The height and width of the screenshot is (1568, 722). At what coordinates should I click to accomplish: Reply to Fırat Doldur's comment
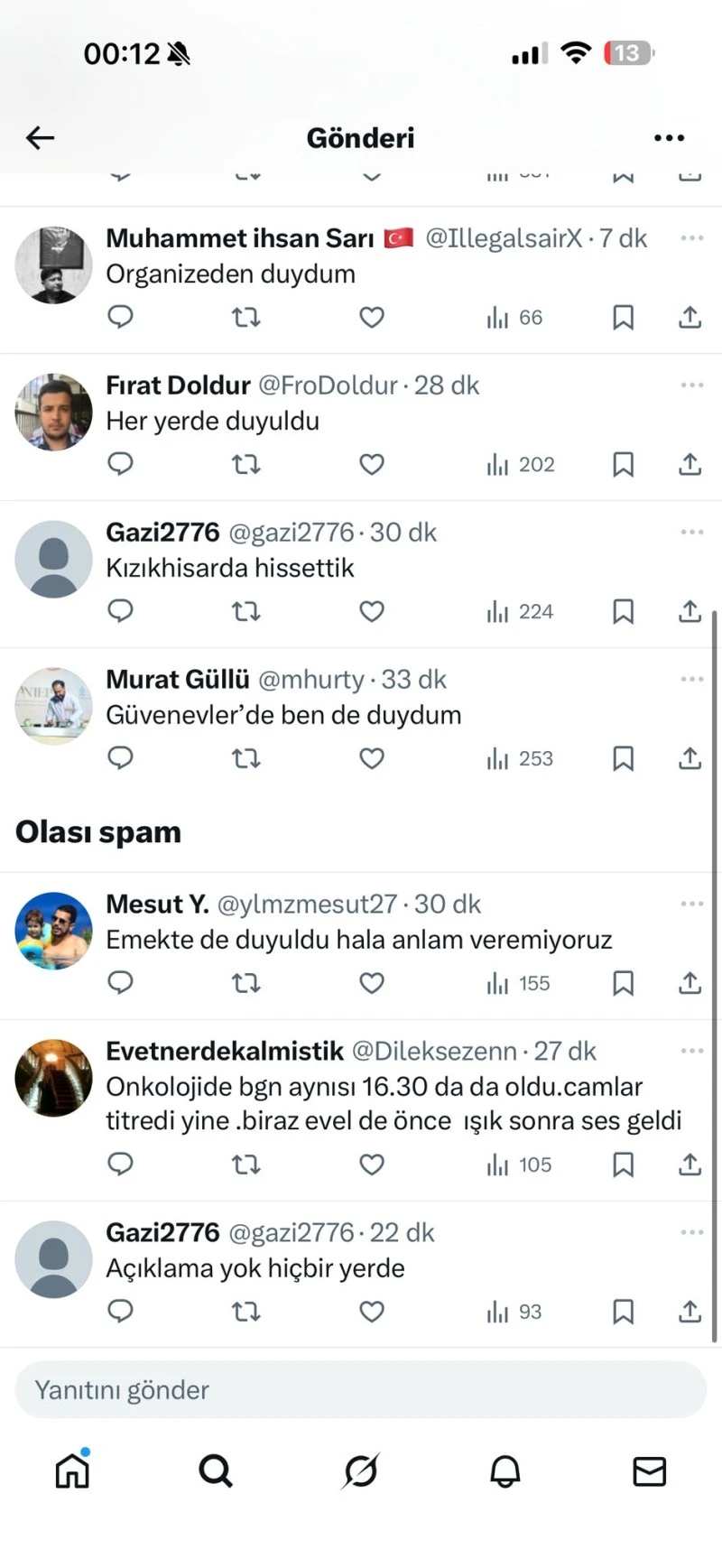(120, 464)
